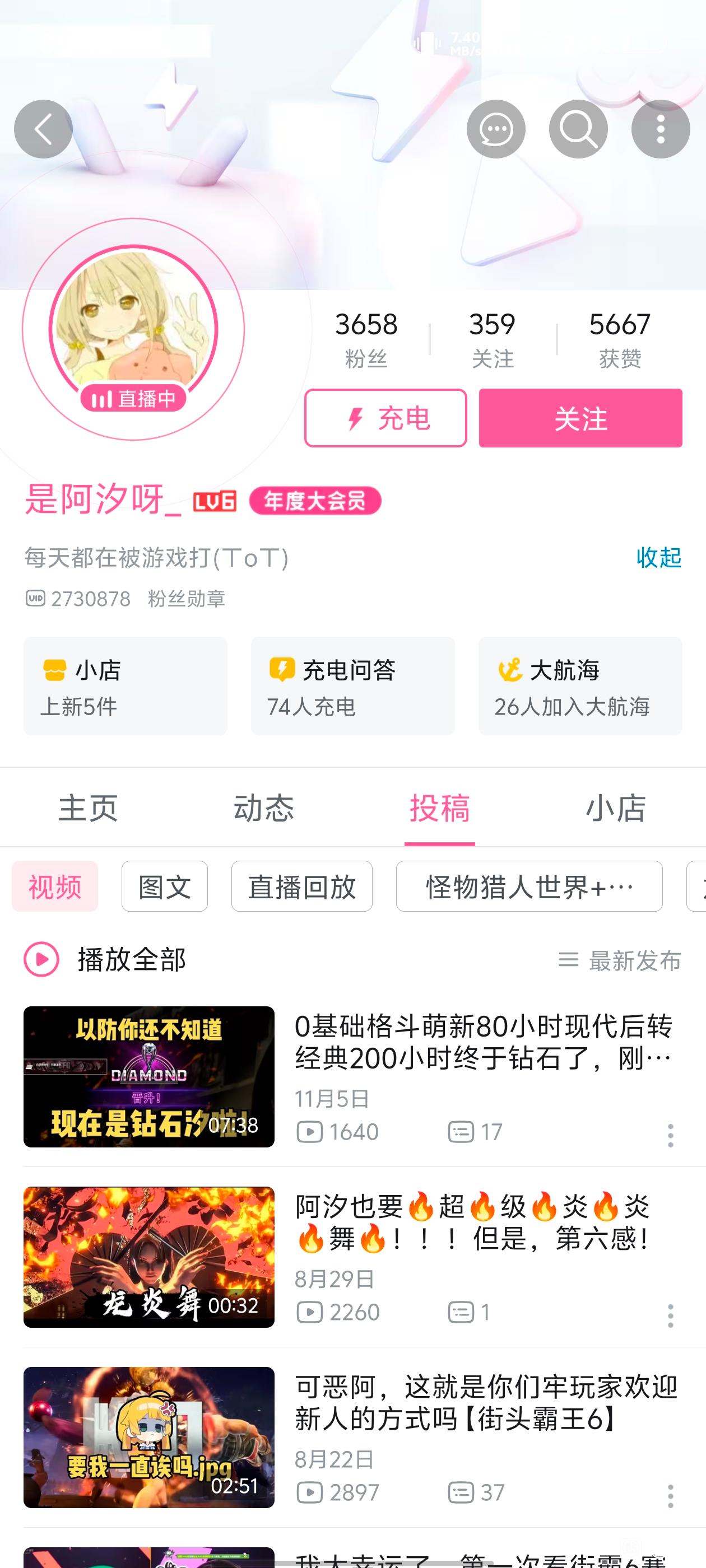The height and width of the screenshot is (1568, 706).
Task: Open the 小店 card showing 上新5件
Action: click(x=126, y=686)
